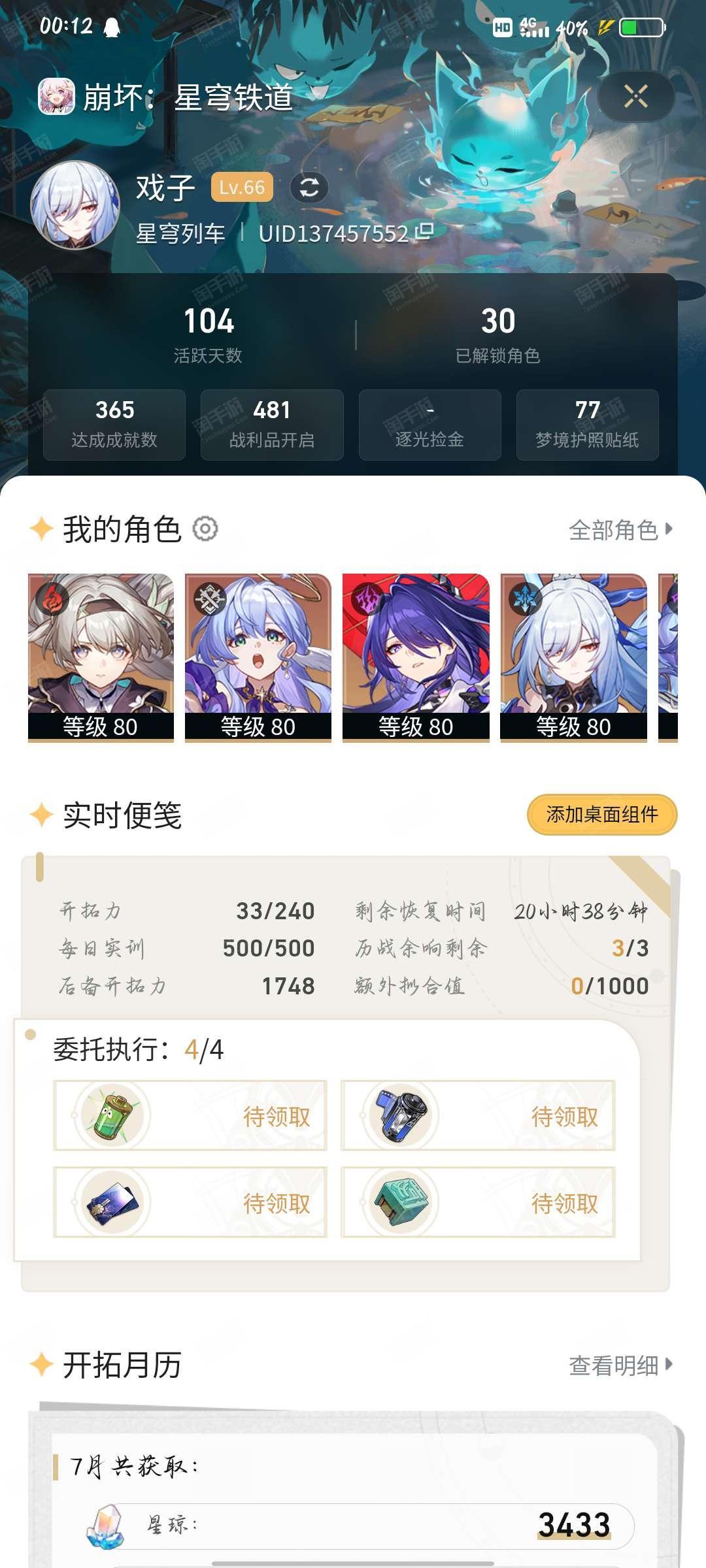This screenshot has width=706, height=1568.
Task: Open the red-background purple-haired character card
Action: (x=416, y=657)
